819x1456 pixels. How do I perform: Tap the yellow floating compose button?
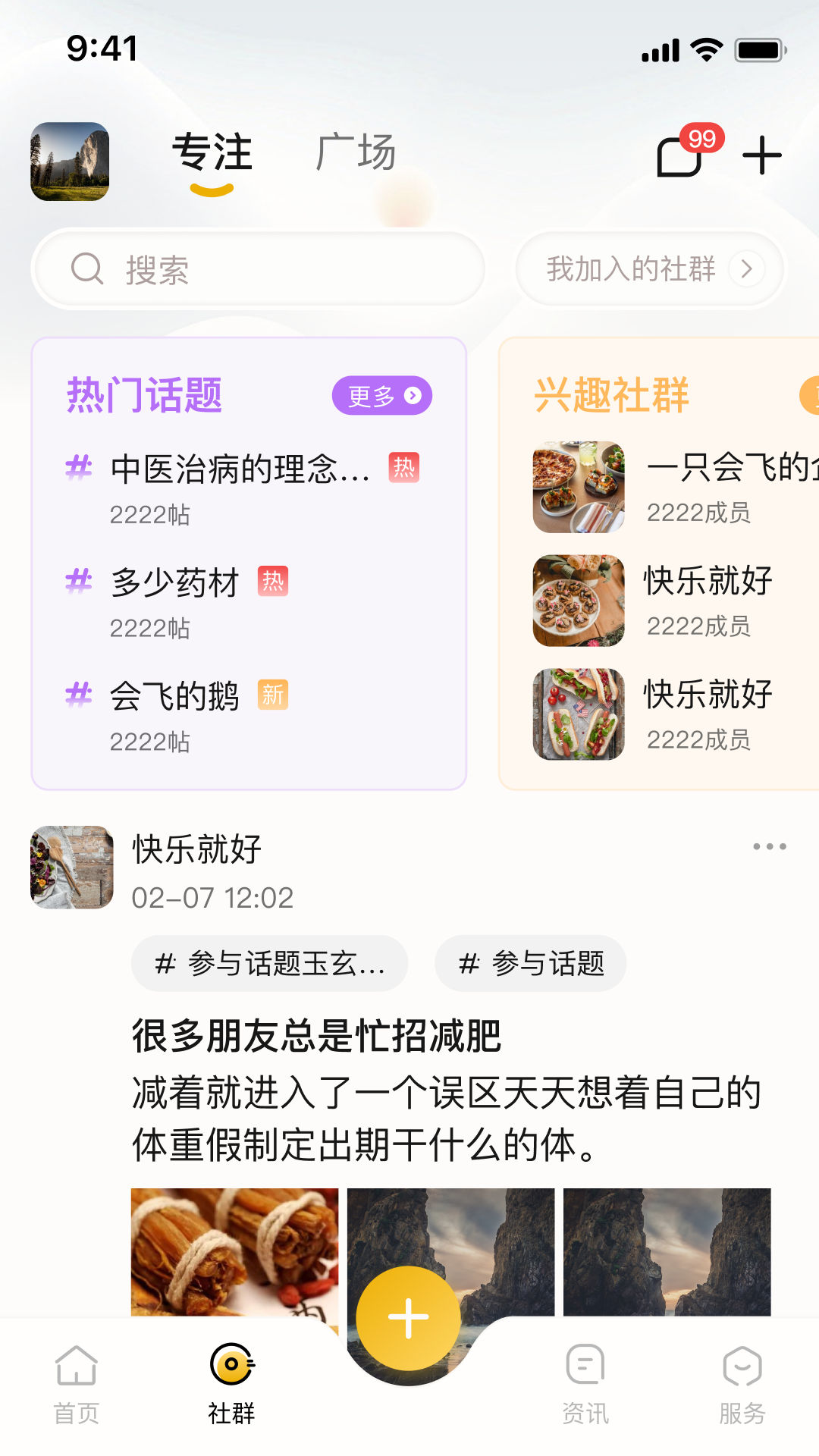click(x=407, y=1317)
